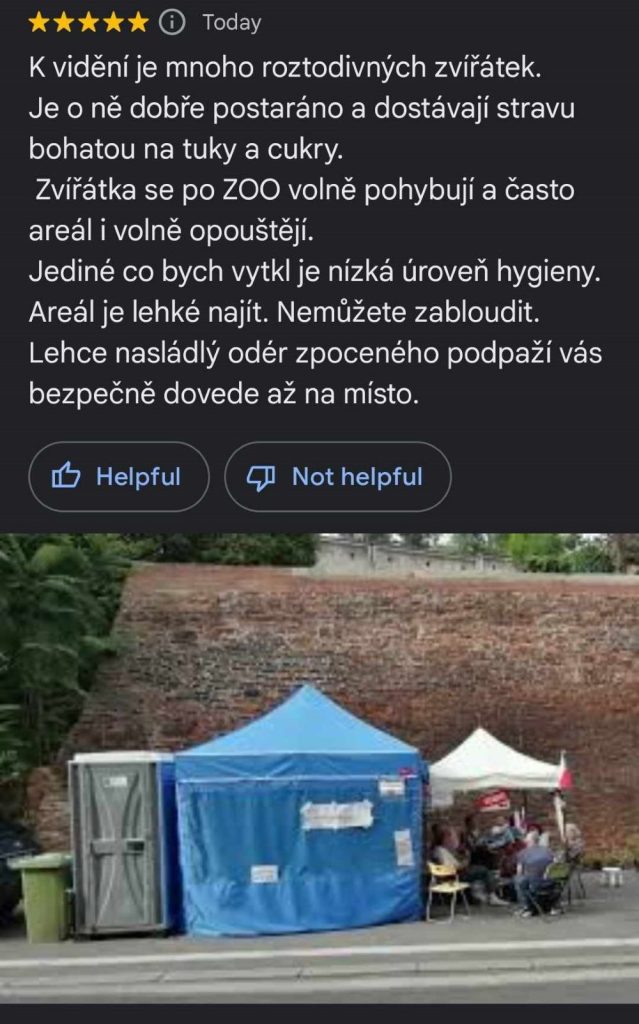Mark the review as Helpful
This screenshot has width=639, height=1024.
tap(118, 477)
